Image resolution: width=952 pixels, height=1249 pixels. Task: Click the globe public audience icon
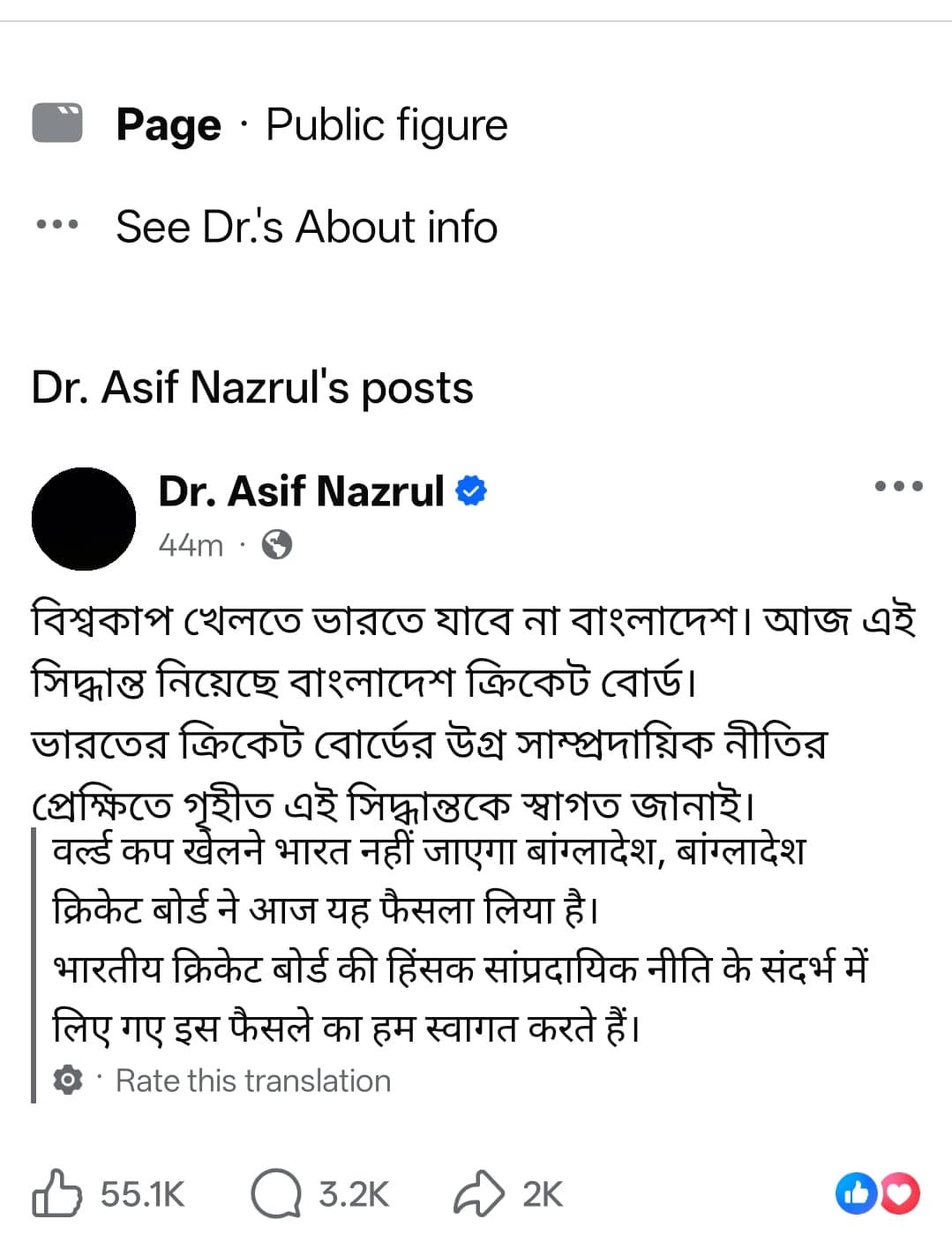tap(278, 545)
